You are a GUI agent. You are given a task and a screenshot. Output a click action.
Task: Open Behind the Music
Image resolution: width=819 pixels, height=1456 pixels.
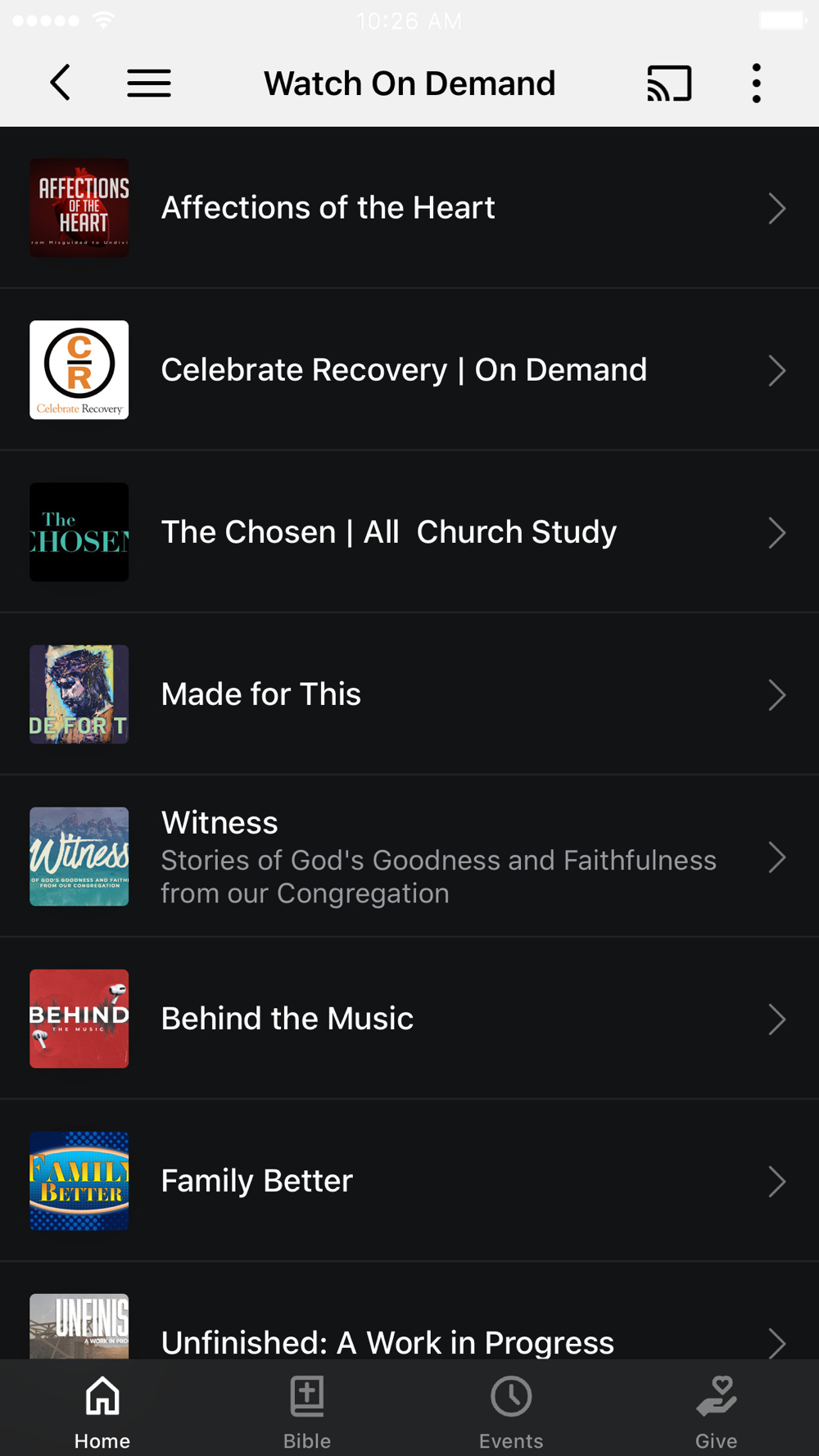409,1019
